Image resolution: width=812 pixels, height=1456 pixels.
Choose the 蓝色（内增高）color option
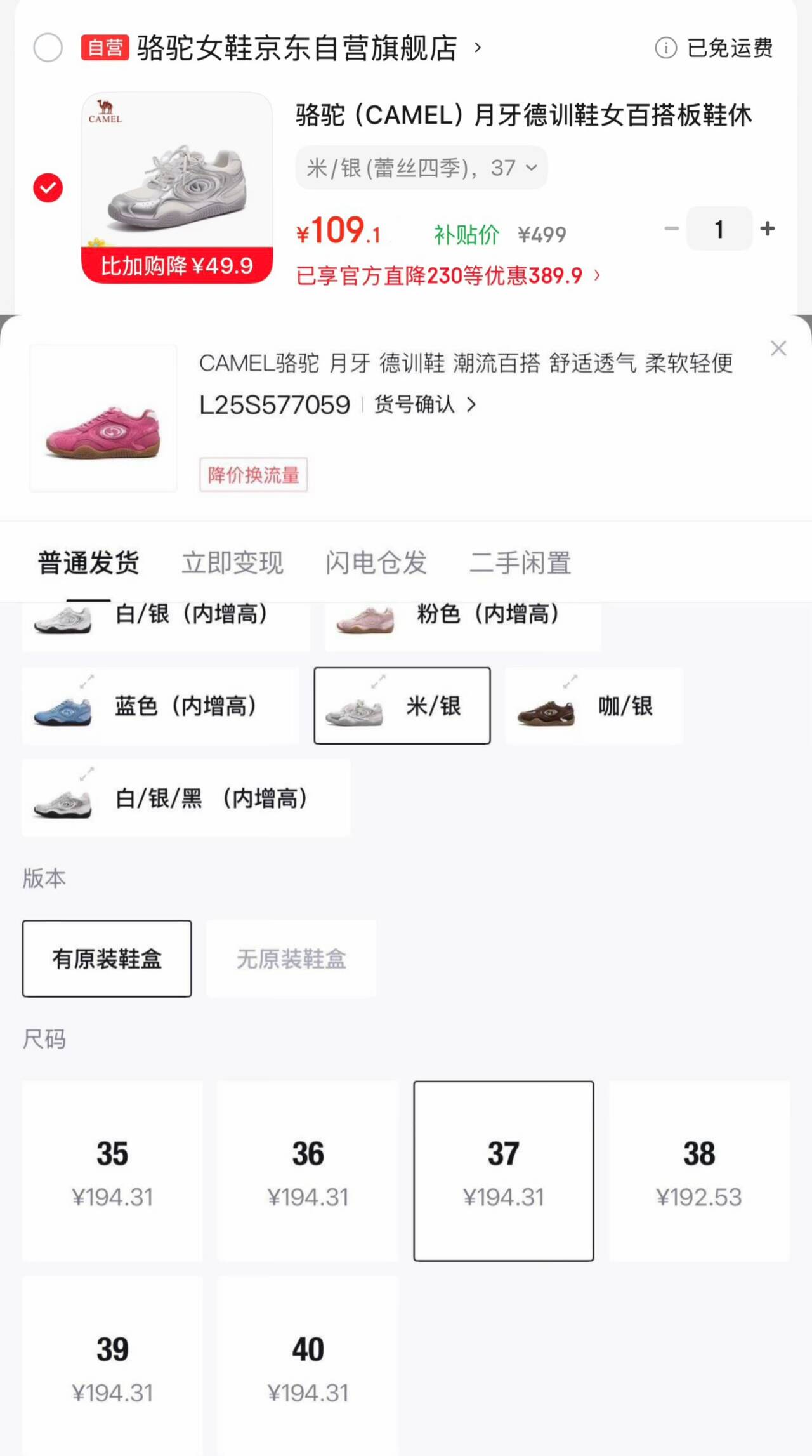coord(160,706)
